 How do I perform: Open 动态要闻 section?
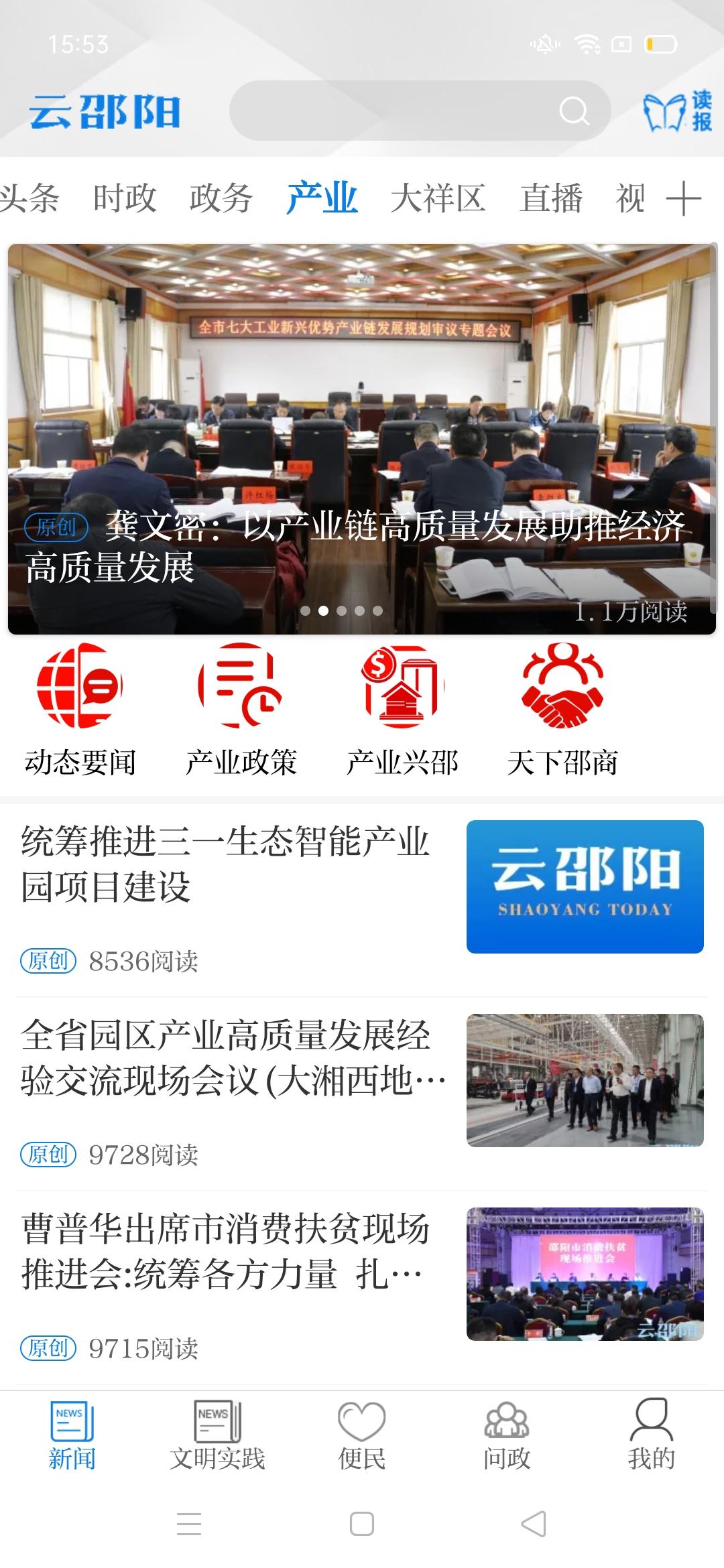pos(80,710)
